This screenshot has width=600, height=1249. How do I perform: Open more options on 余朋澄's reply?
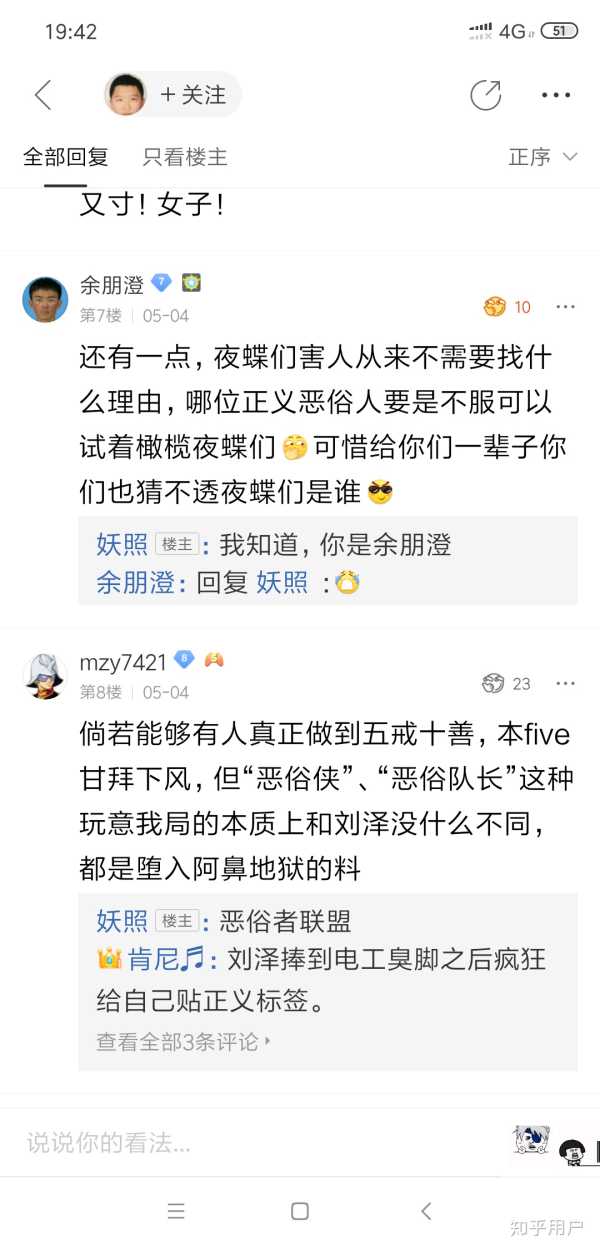566,307
